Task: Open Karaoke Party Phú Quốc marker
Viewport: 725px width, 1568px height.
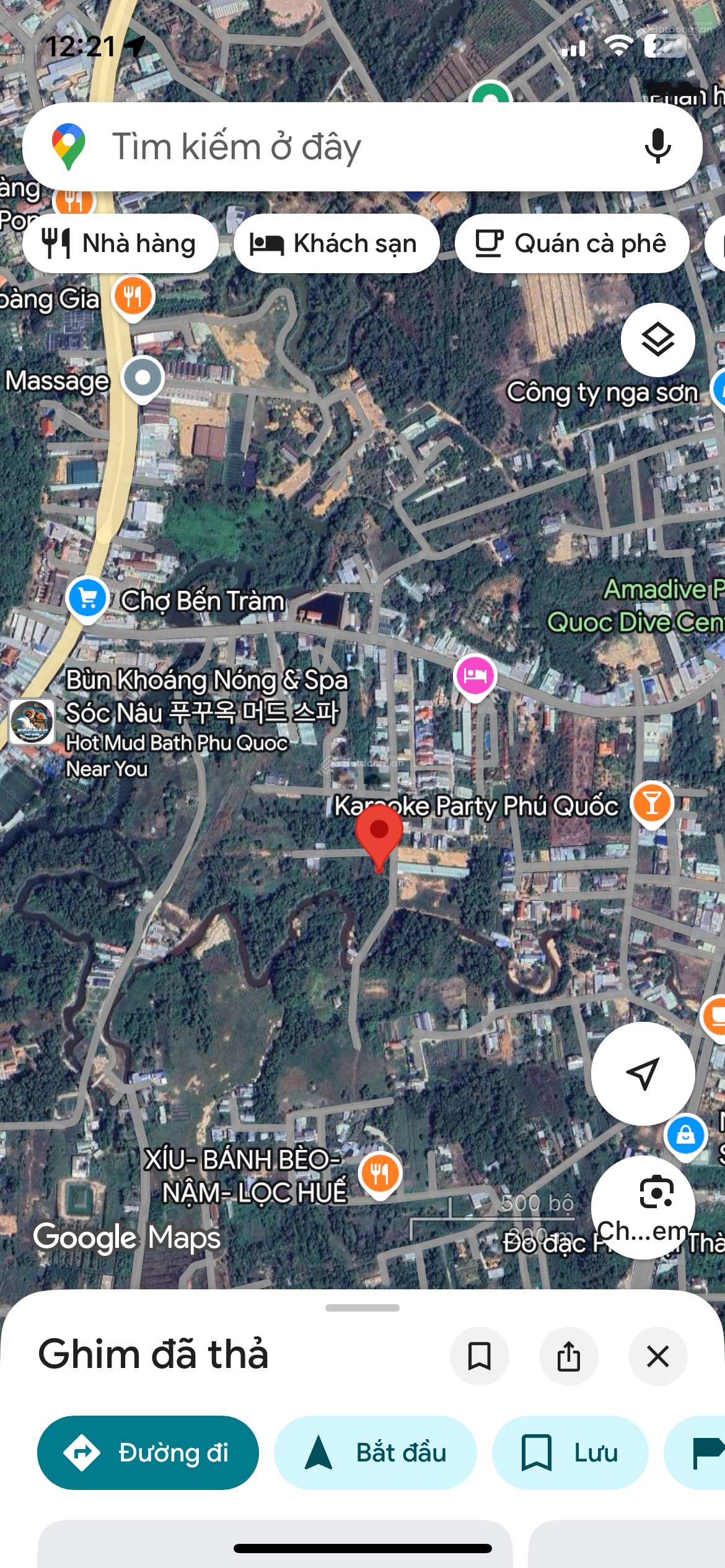Action: [651, 803]
